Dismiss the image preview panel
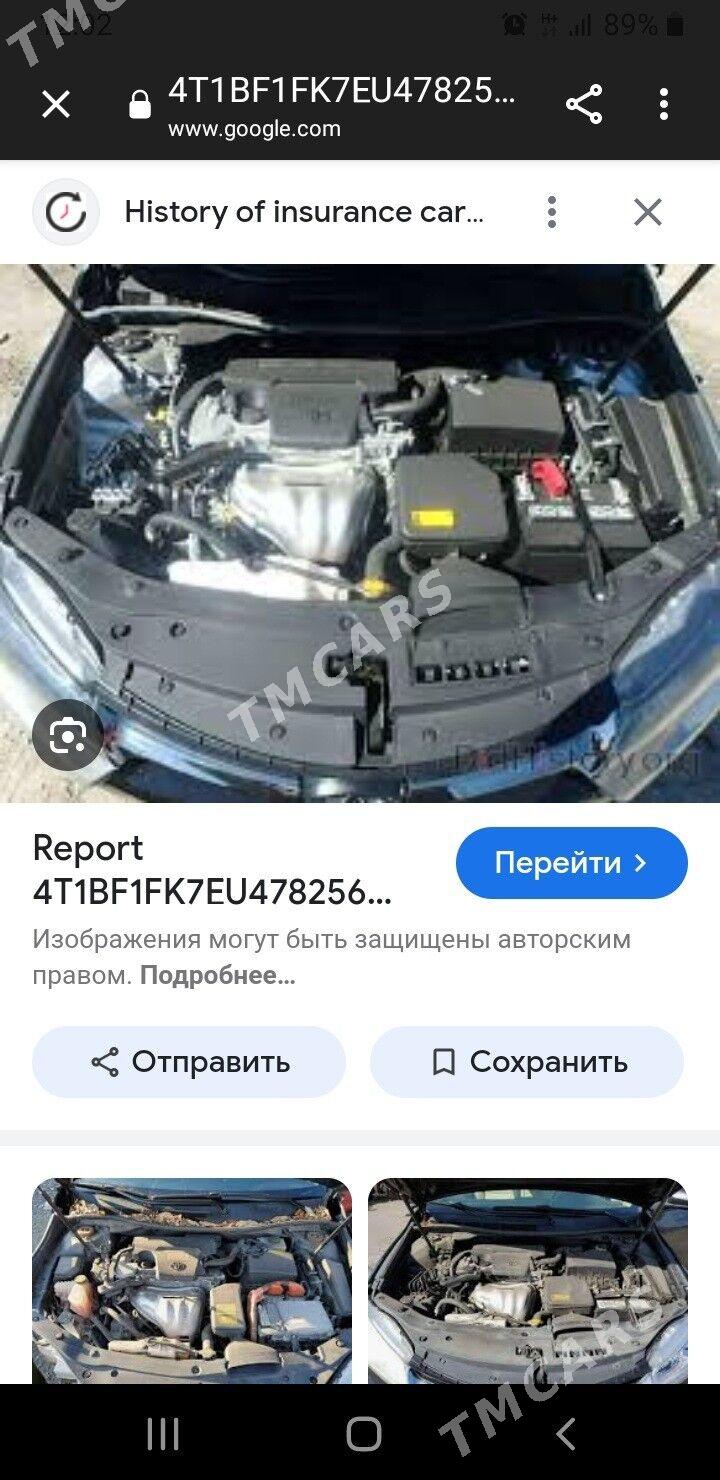720x1480 pixels. [648, 212]
